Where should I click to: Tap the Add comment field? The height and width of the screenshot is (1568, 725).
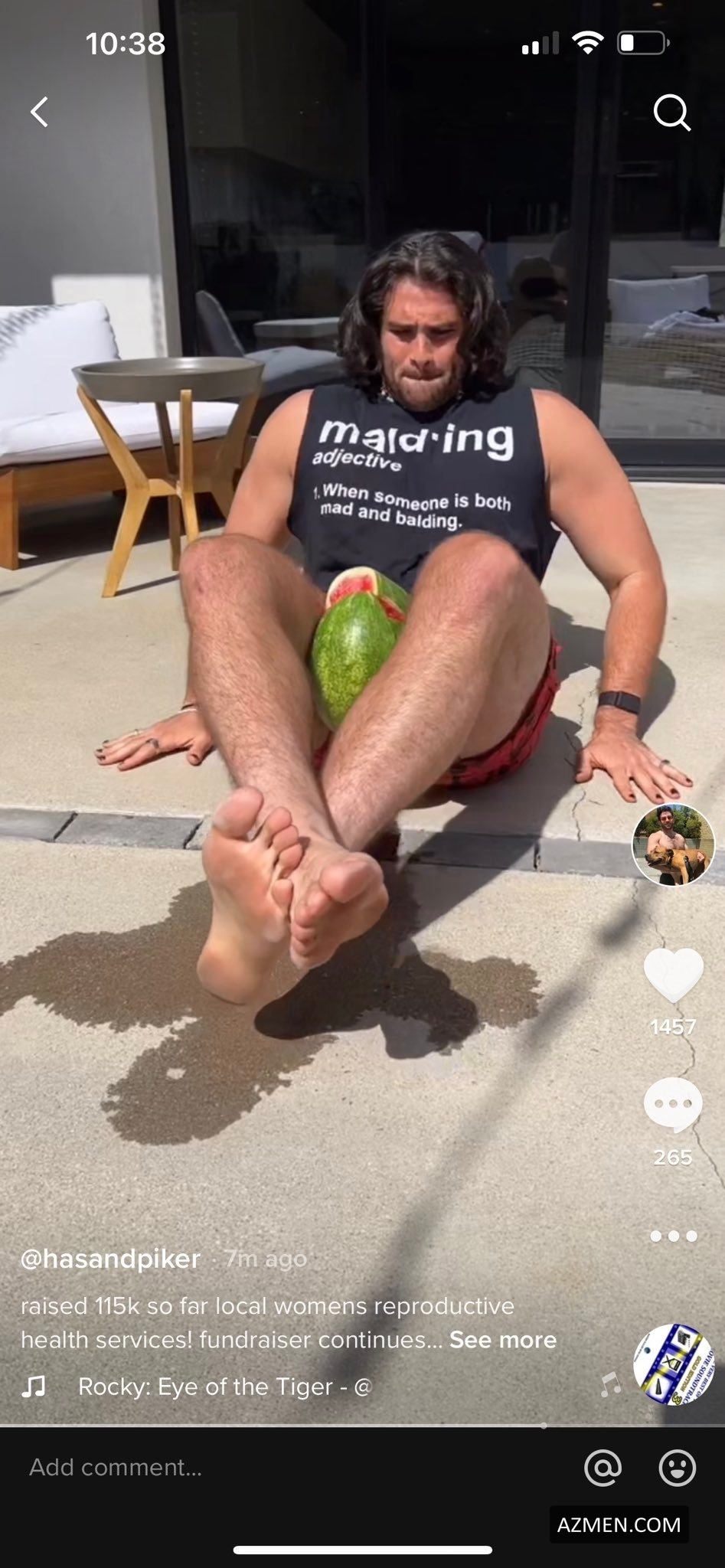click(230, 1467)
